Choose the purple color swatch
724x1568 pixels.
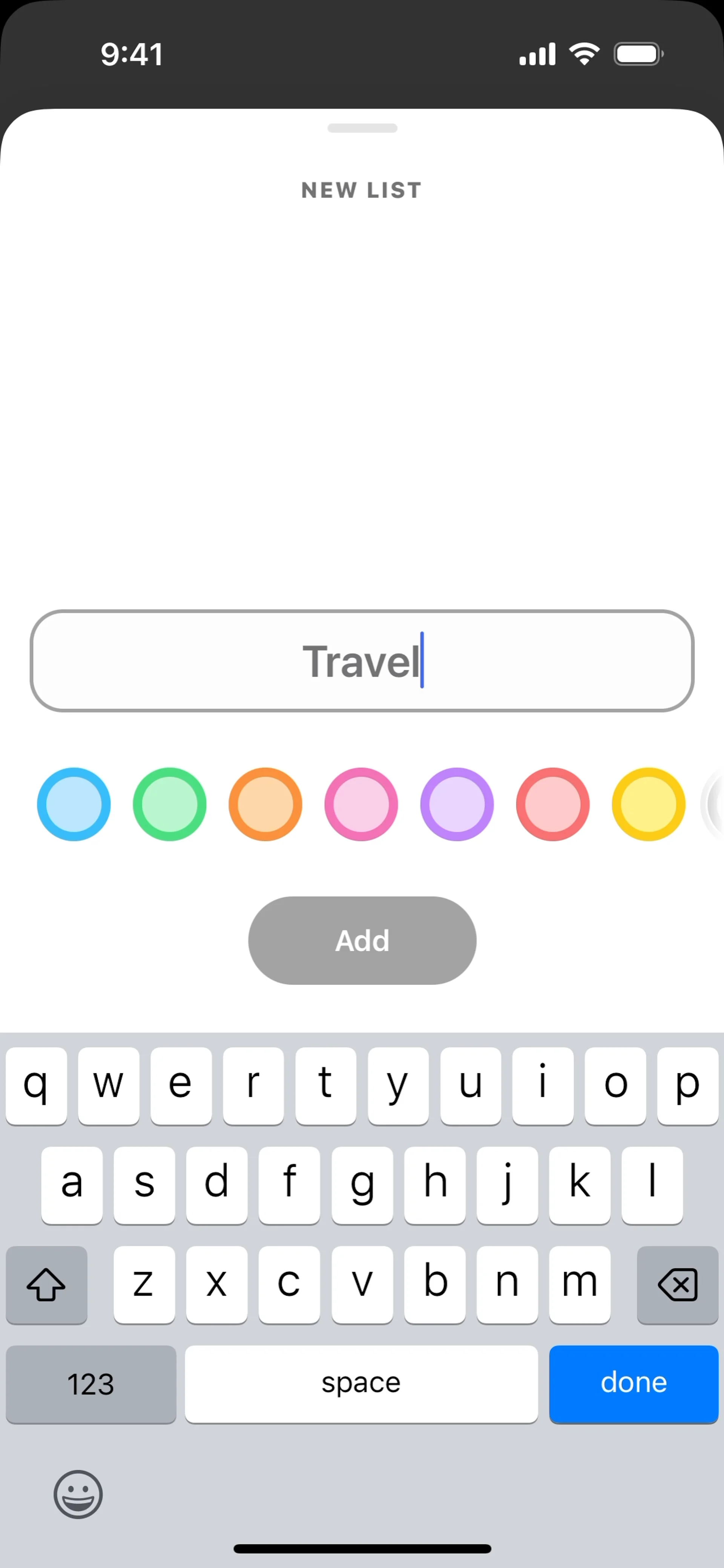pos(457,804)
